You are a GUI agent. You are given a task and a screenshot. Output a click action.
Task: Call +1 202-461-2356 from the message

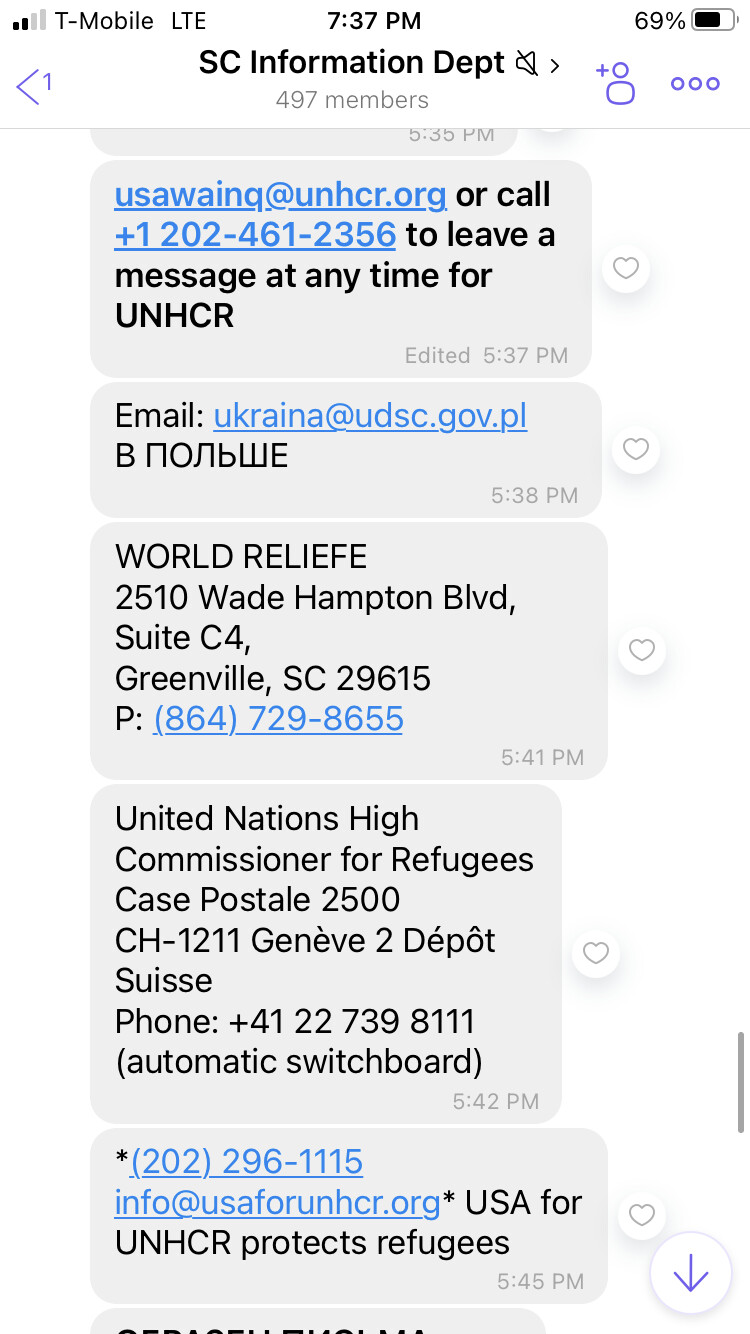click(x=256, y=235)
